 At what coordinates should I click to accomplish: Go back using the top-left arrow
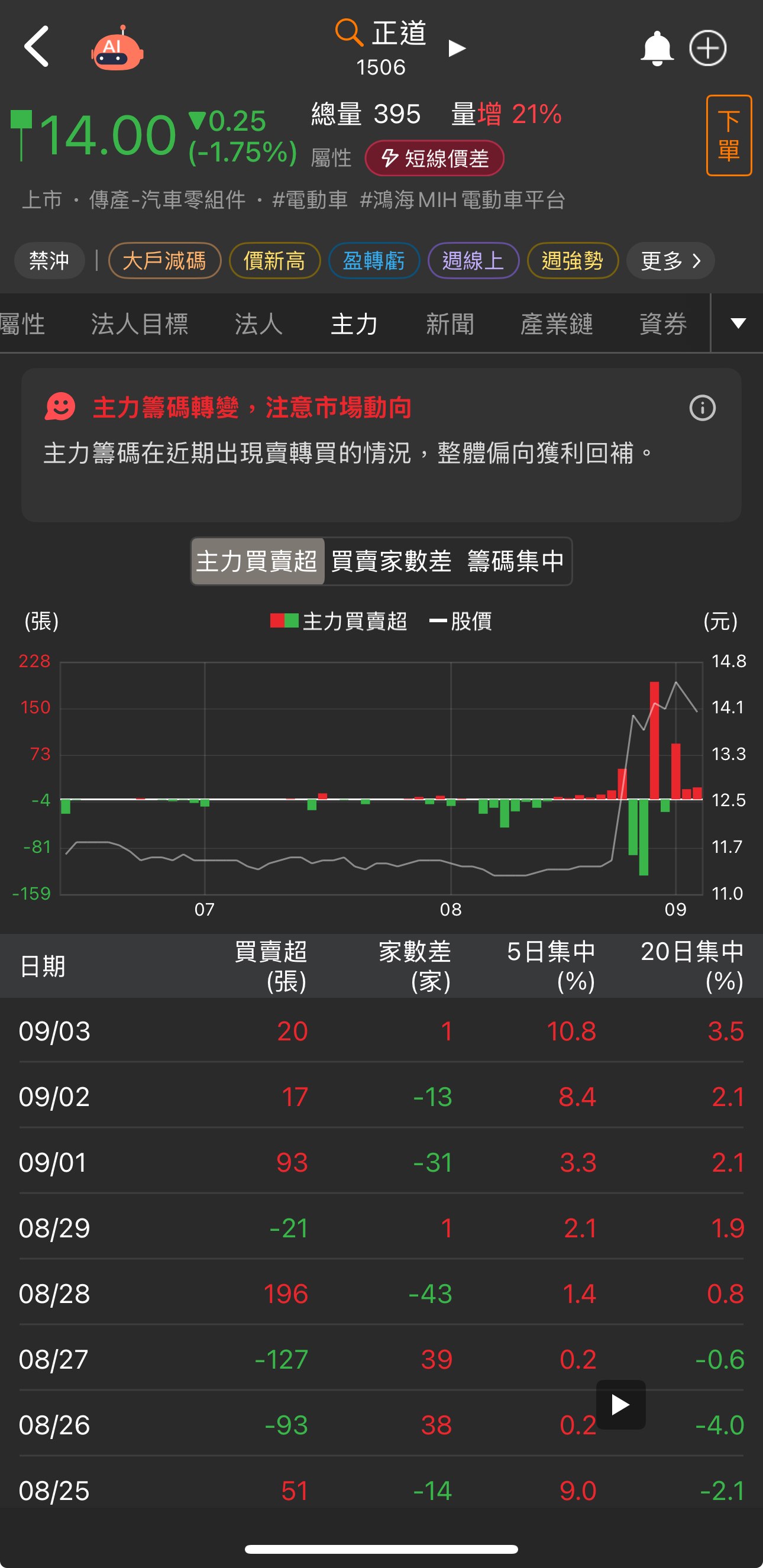coord(37,46)
